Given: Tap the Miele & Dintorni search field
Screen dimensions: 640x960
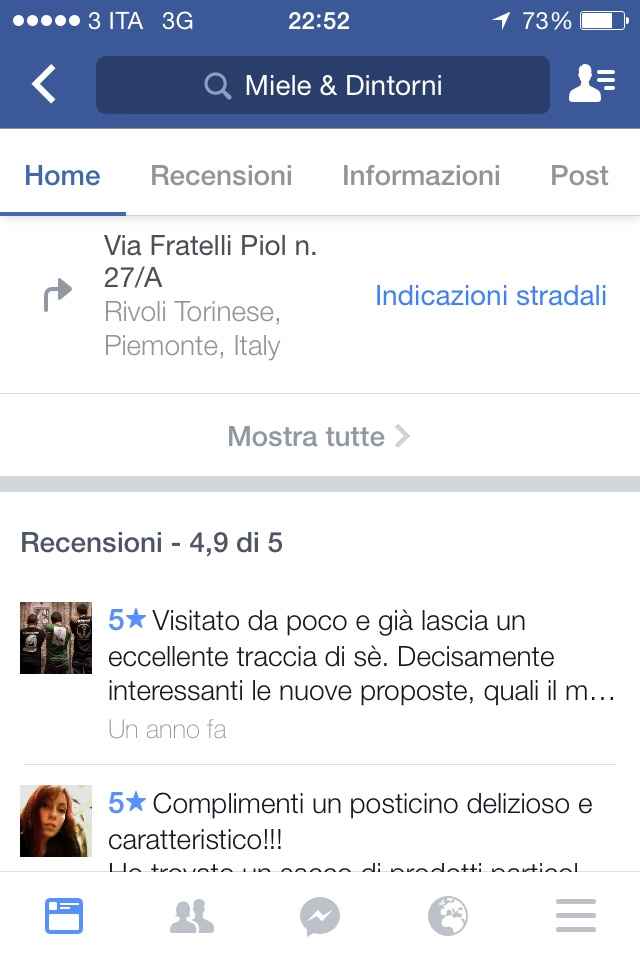Looking at the screenshot, I should [323, 85].
